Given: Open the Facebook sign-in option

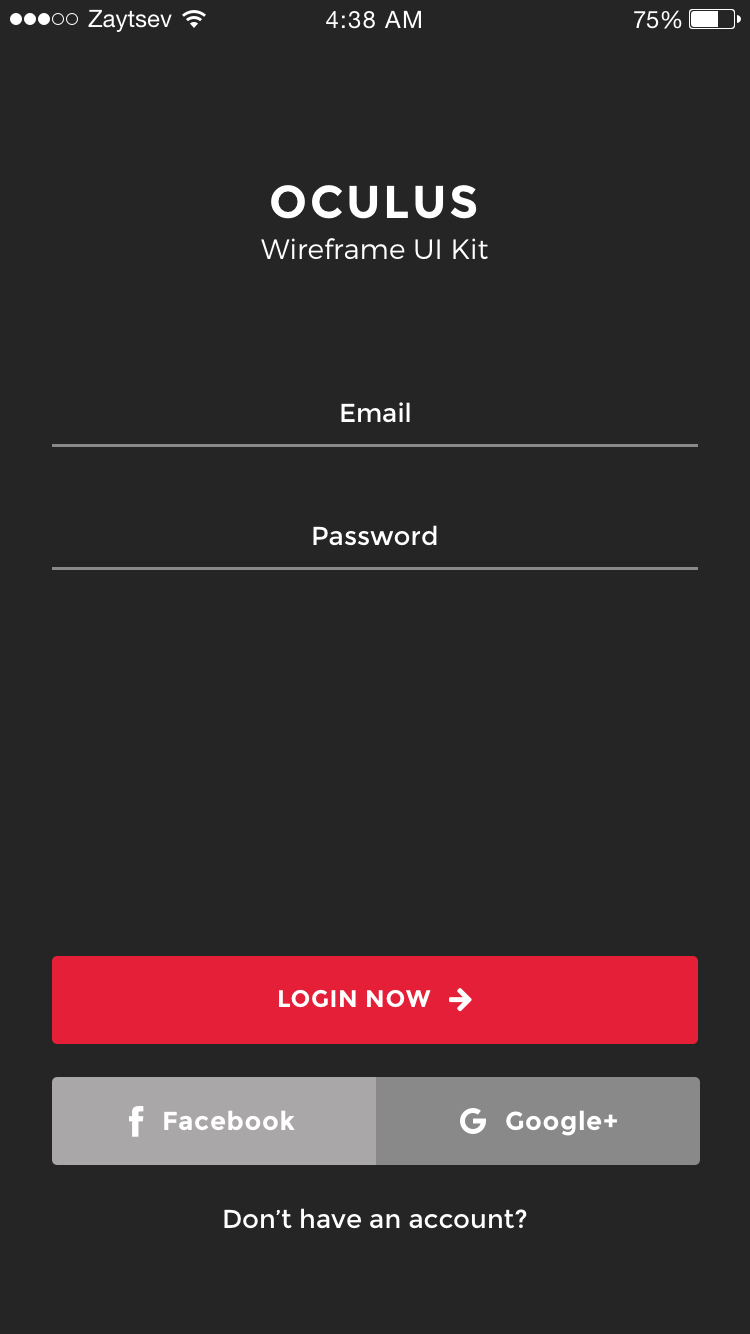Looking at the screenshot, I should point(213,1121).
